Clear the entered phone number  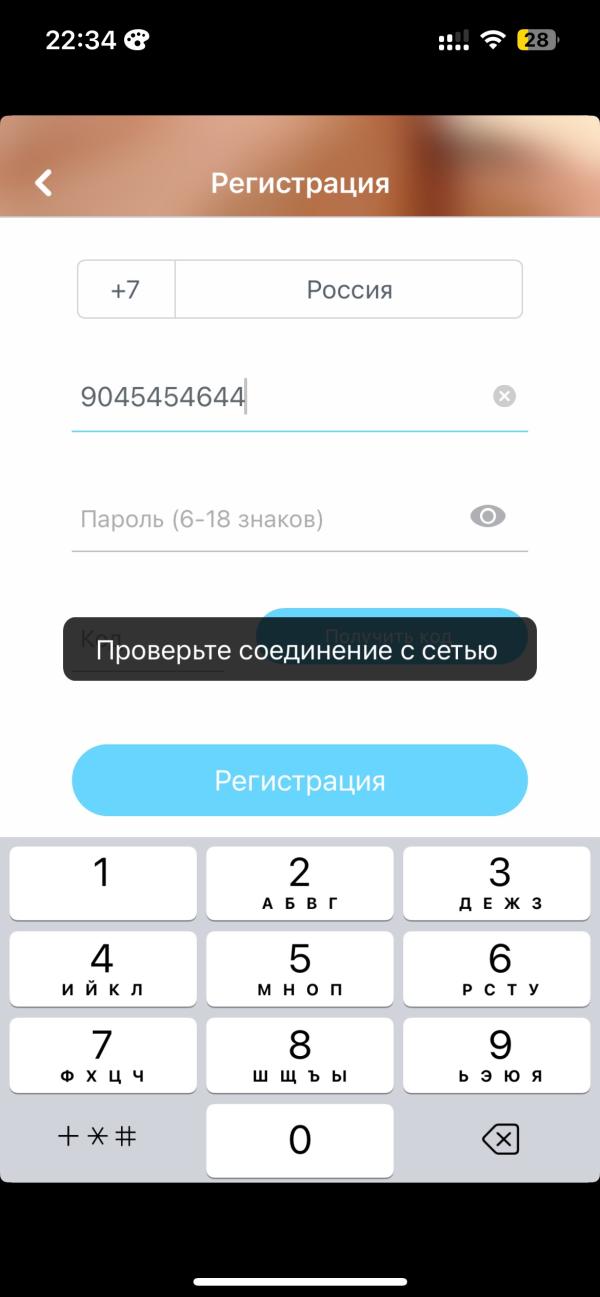point(505,397)
